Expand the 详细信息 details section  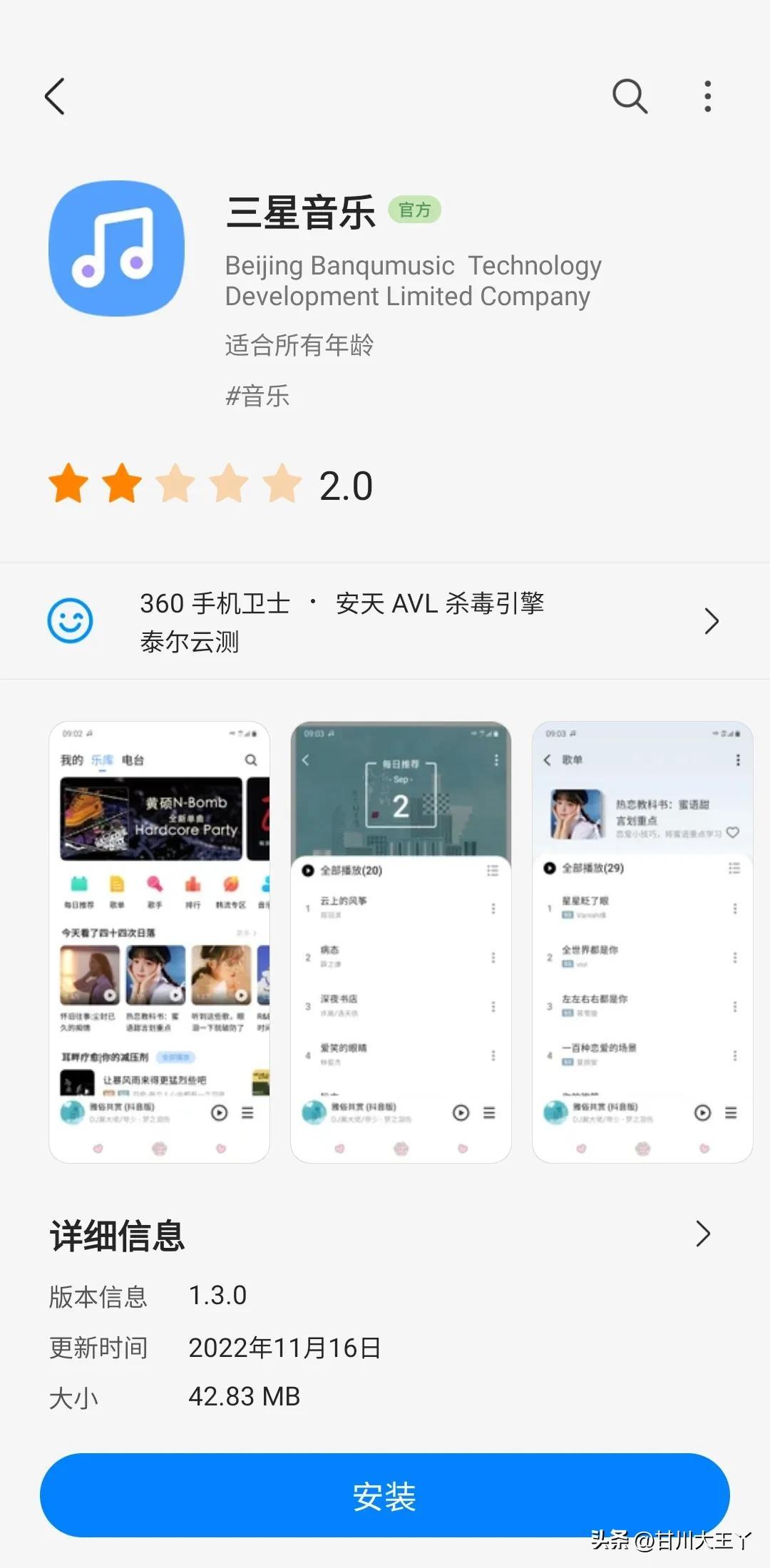pos(702,1233)
